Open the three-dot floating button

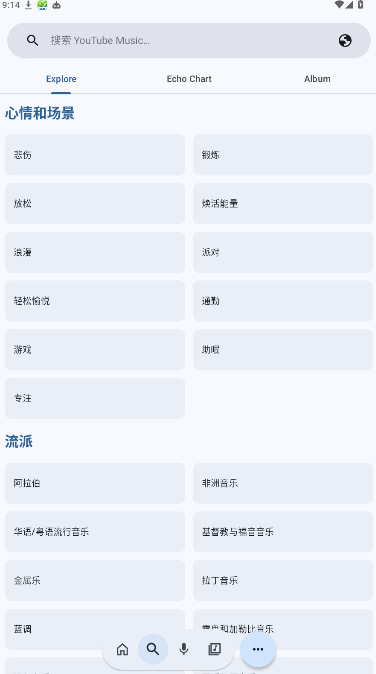point(258,649)
